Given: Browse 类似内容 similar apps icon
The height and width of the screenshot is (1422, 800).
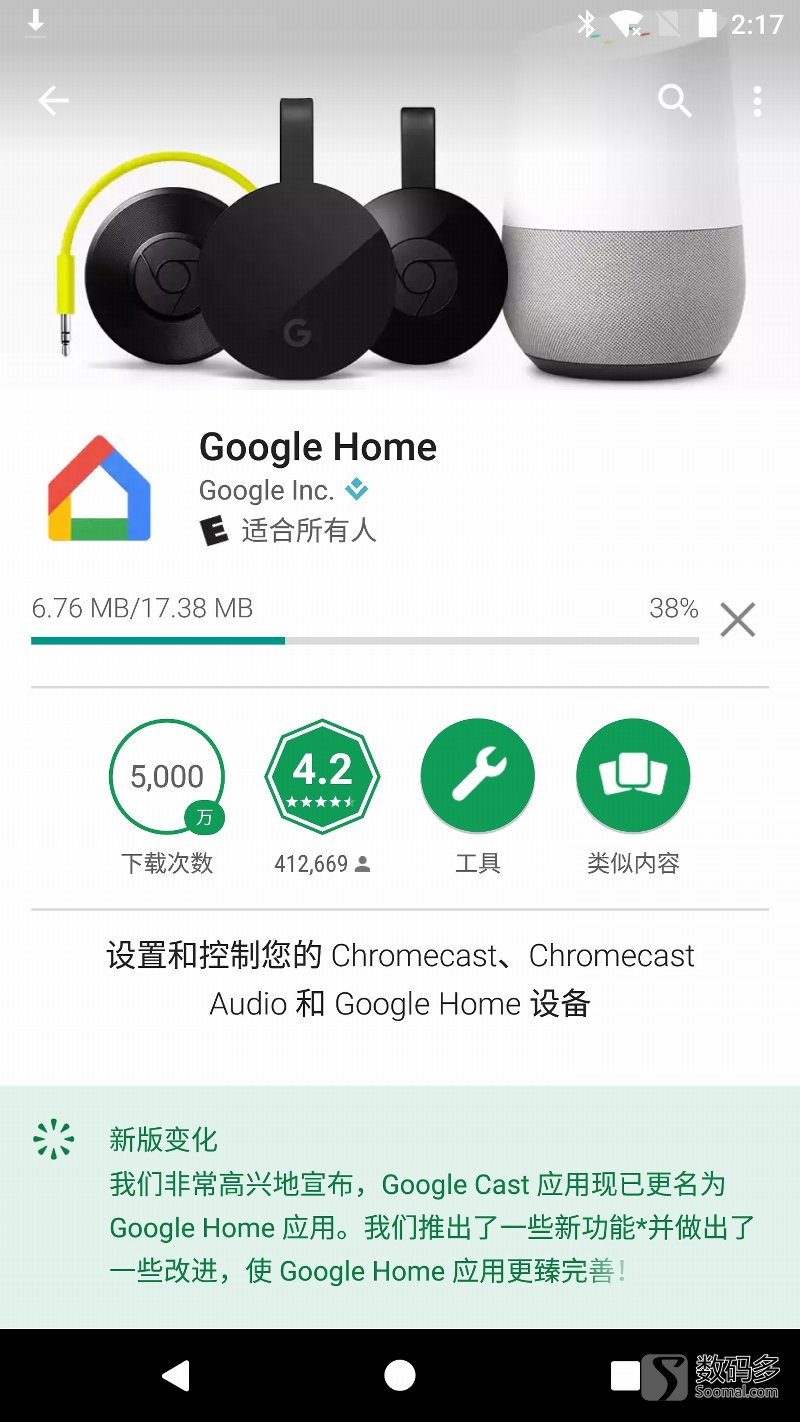Looking at the screenshot, I should [632, 776].
